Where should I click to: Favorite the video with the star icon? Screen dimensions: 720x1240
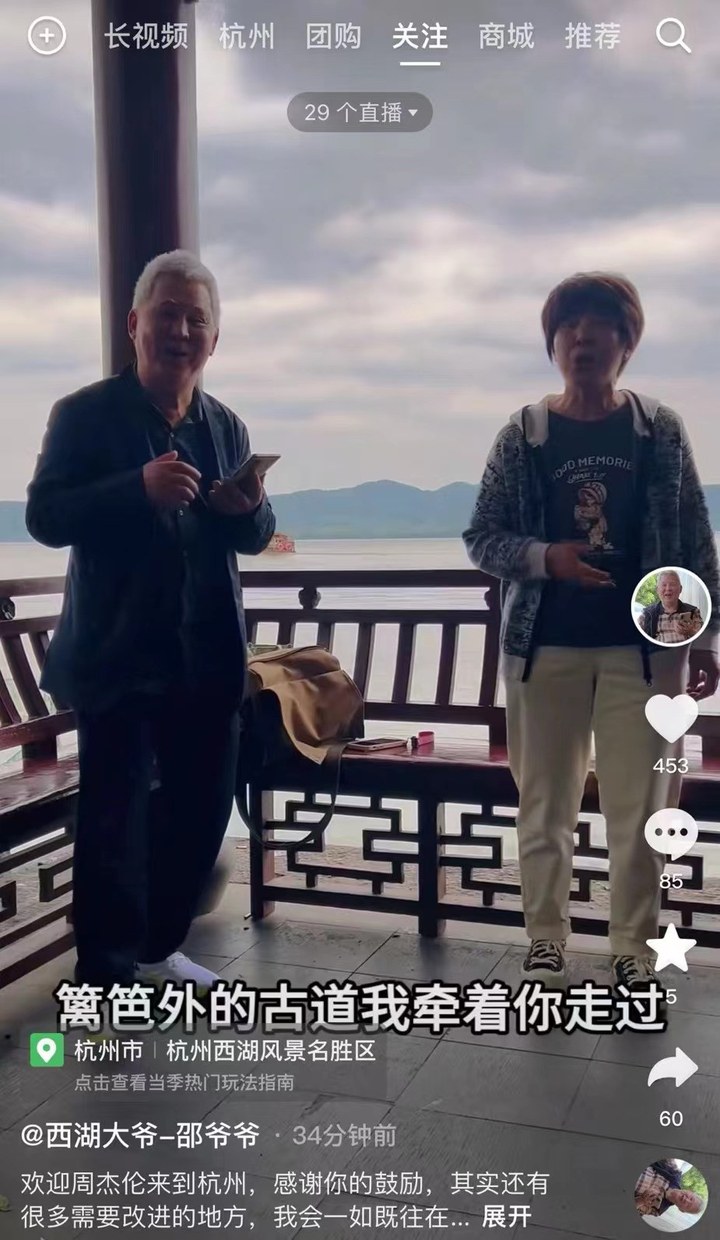[x=671, y=948]
